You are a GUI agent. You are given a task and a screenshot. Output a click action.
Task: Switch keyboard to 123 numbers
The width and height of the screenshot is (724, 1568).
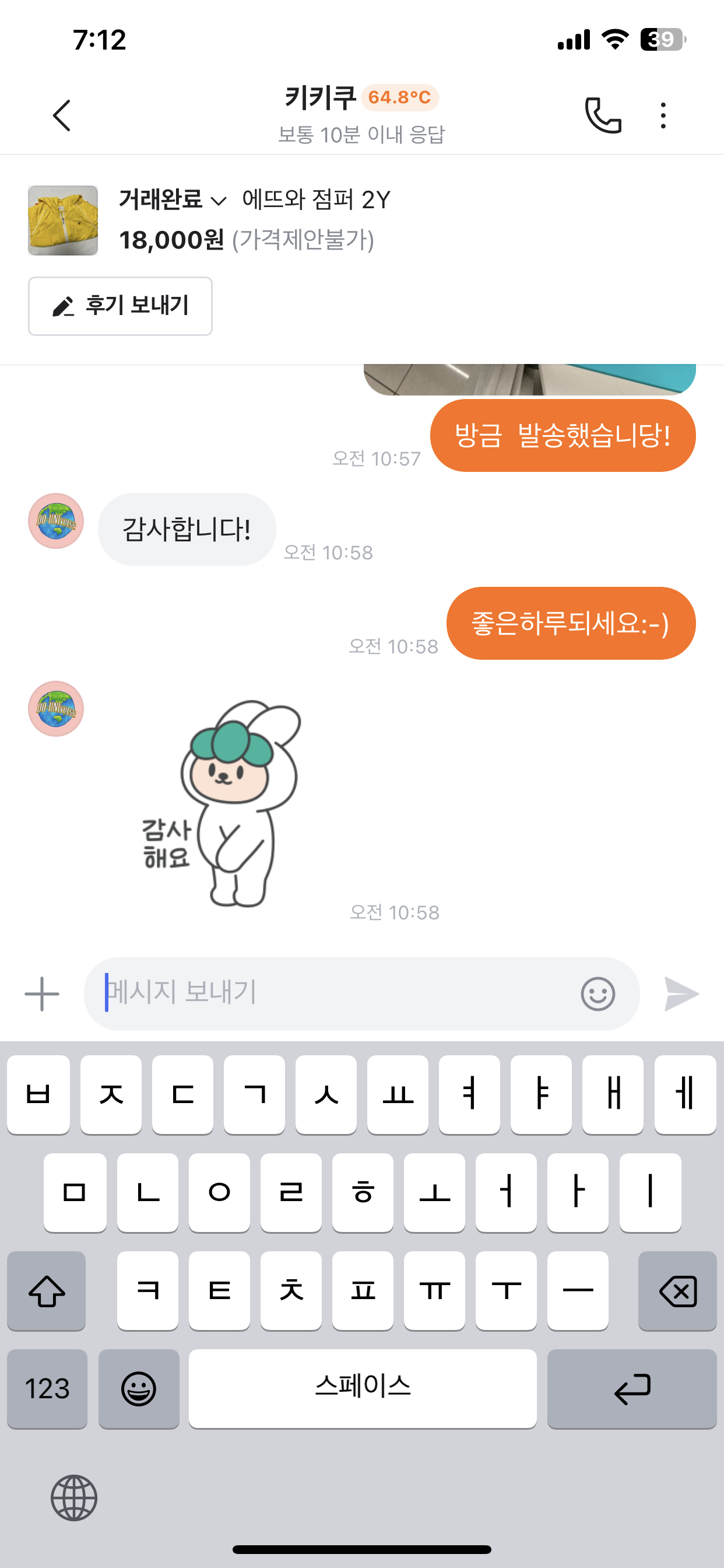47,1388
